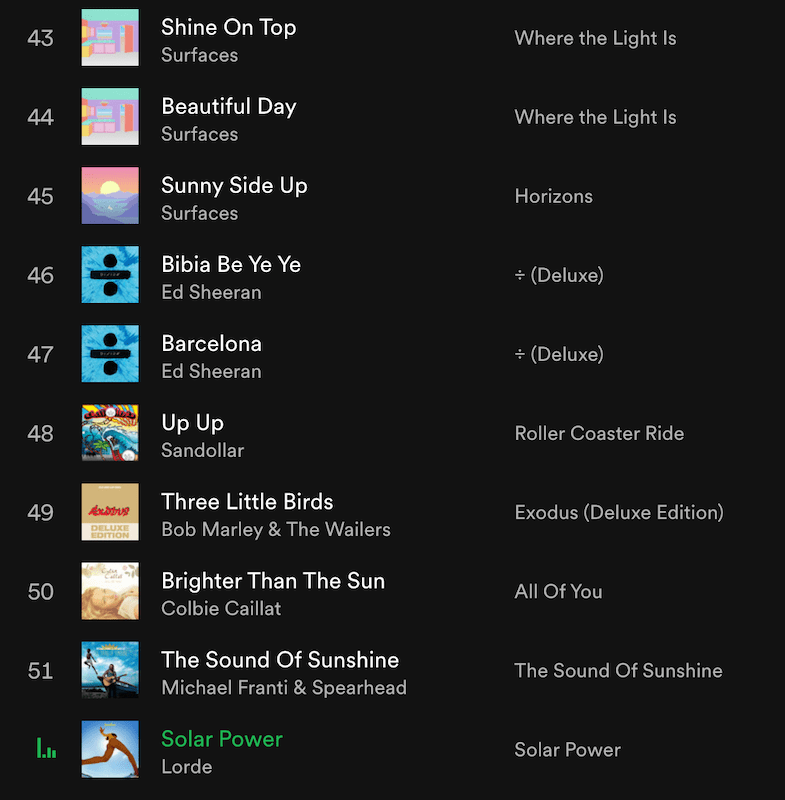
Task: Play The Sound Of Sunshine track
Action: tap(280, 660)
